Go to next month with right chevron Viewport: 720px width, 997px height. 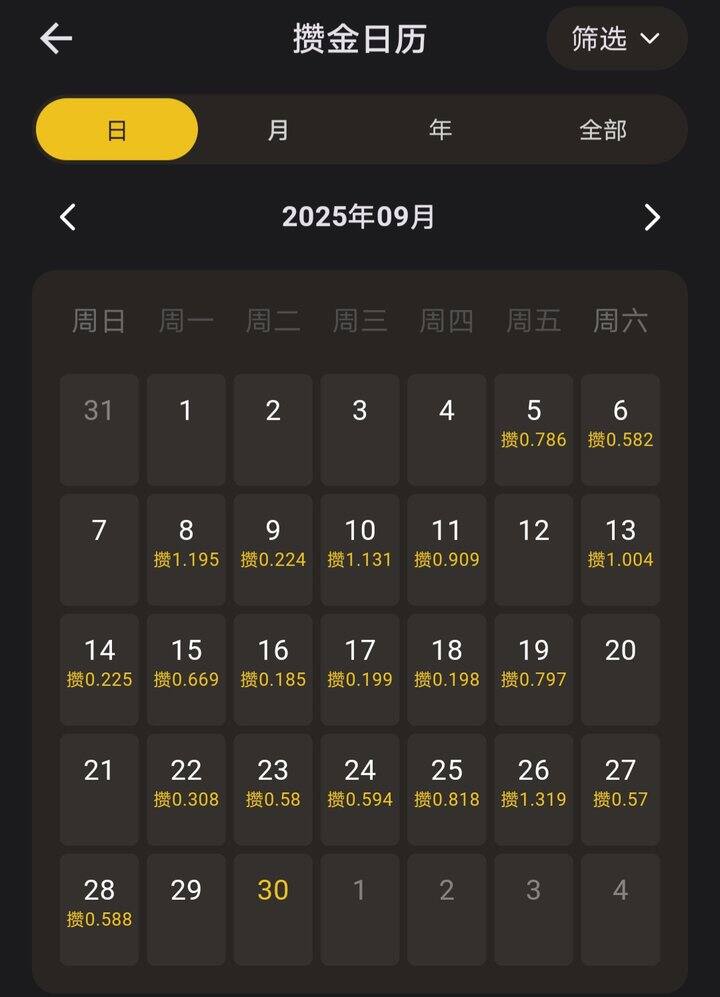click(x=652, y=217)
